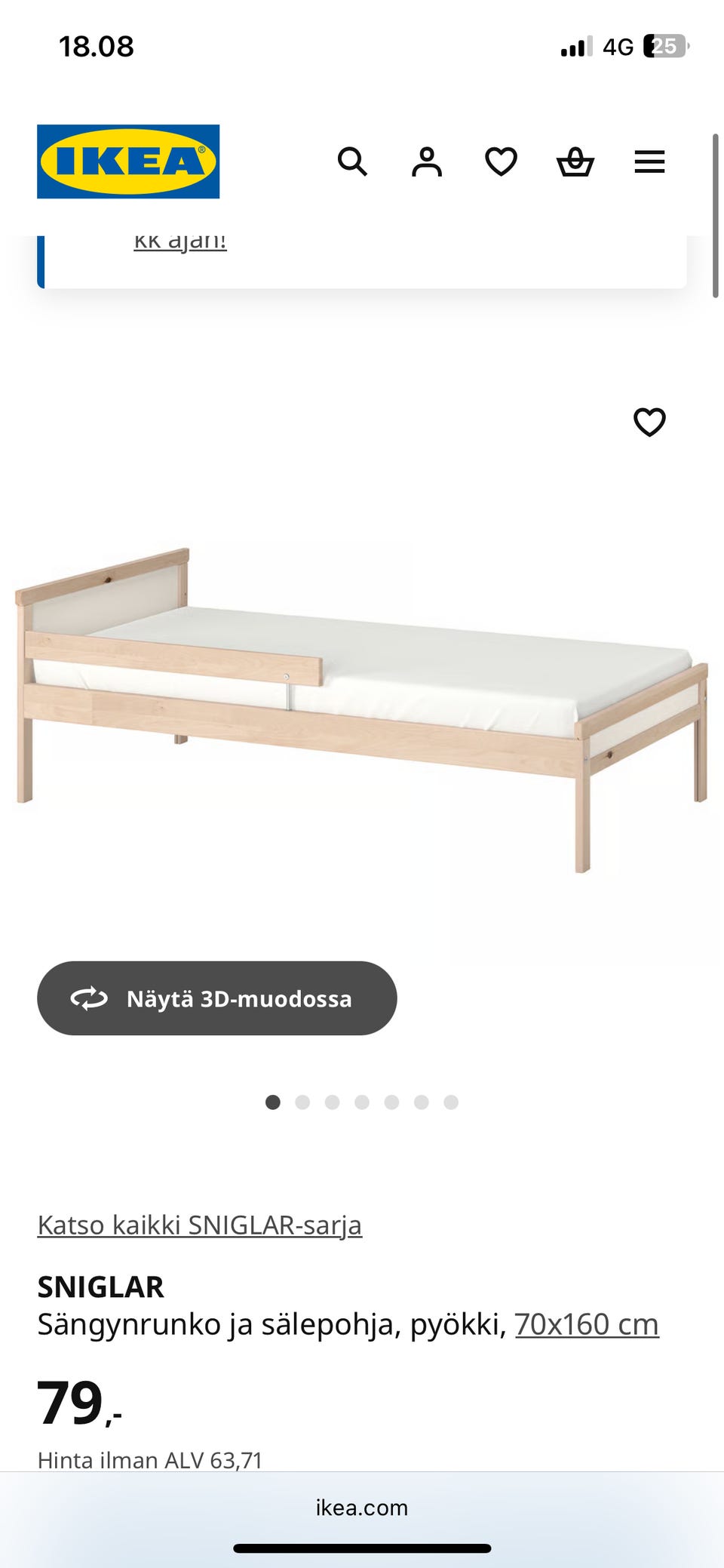Open the partly hidden 'kk ajan!' link

pyautogui.click(x=180, y=242)
